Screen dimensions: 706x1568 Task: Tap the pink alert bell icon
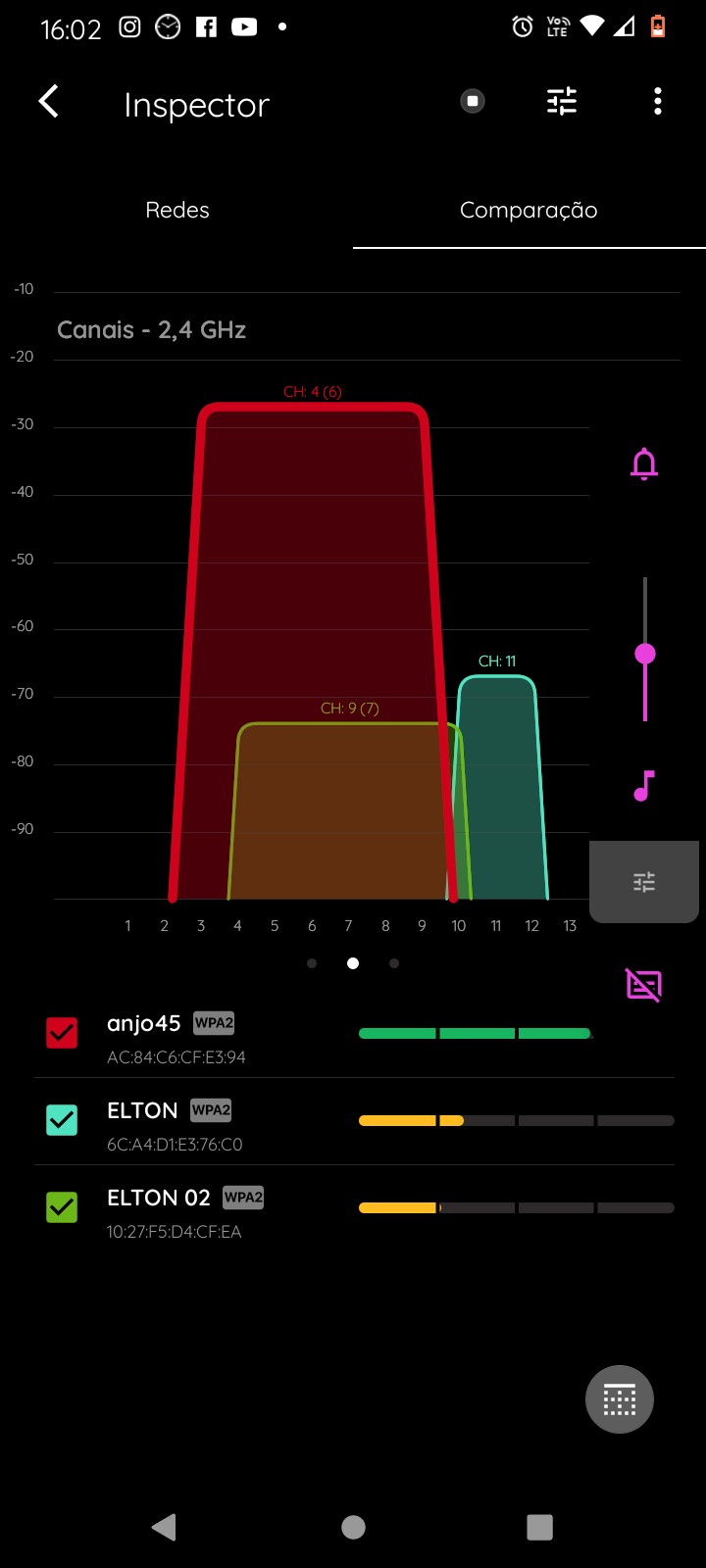coord(644,464)
